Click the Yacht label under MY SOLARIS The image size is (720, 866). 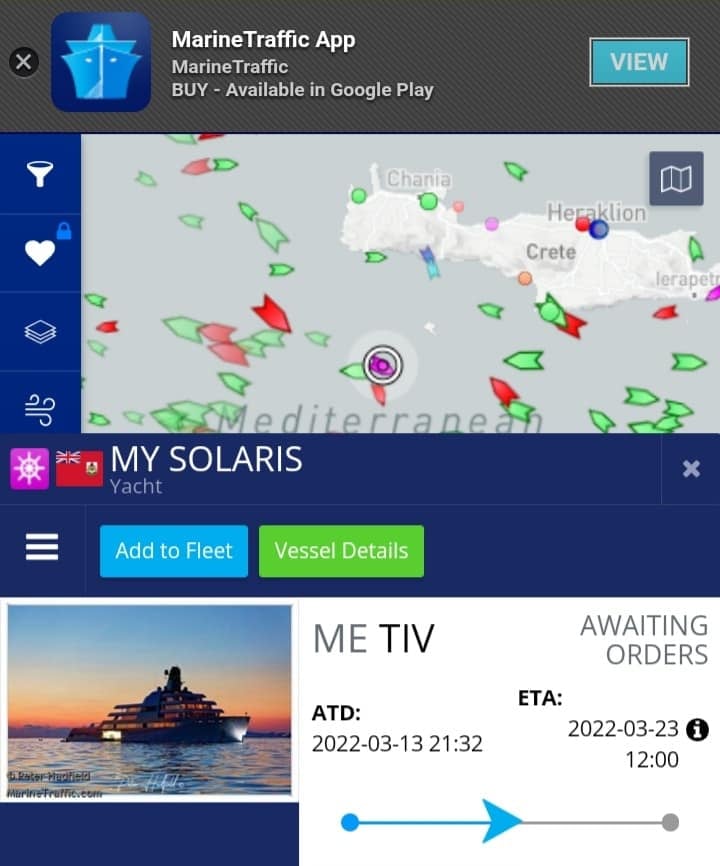pos(134,487)
